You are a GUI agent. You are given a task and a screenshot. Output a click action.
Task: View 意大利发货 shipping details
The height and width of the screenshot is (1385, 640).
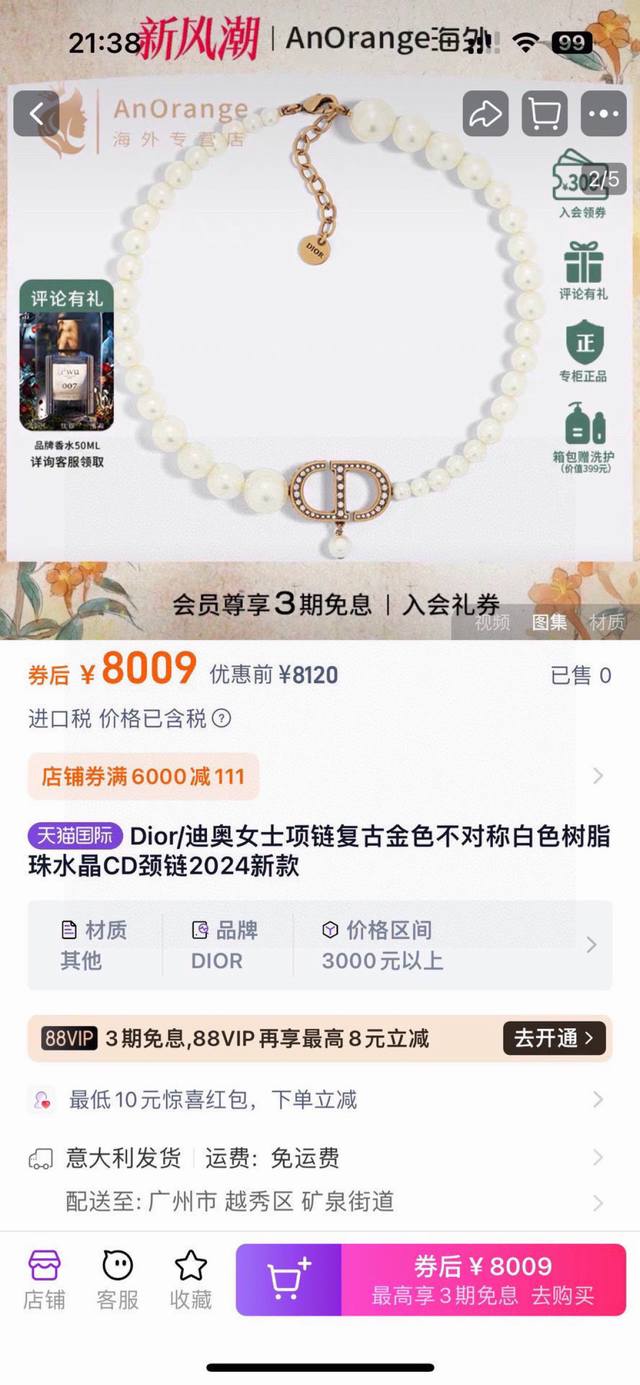click(320, 1158)
